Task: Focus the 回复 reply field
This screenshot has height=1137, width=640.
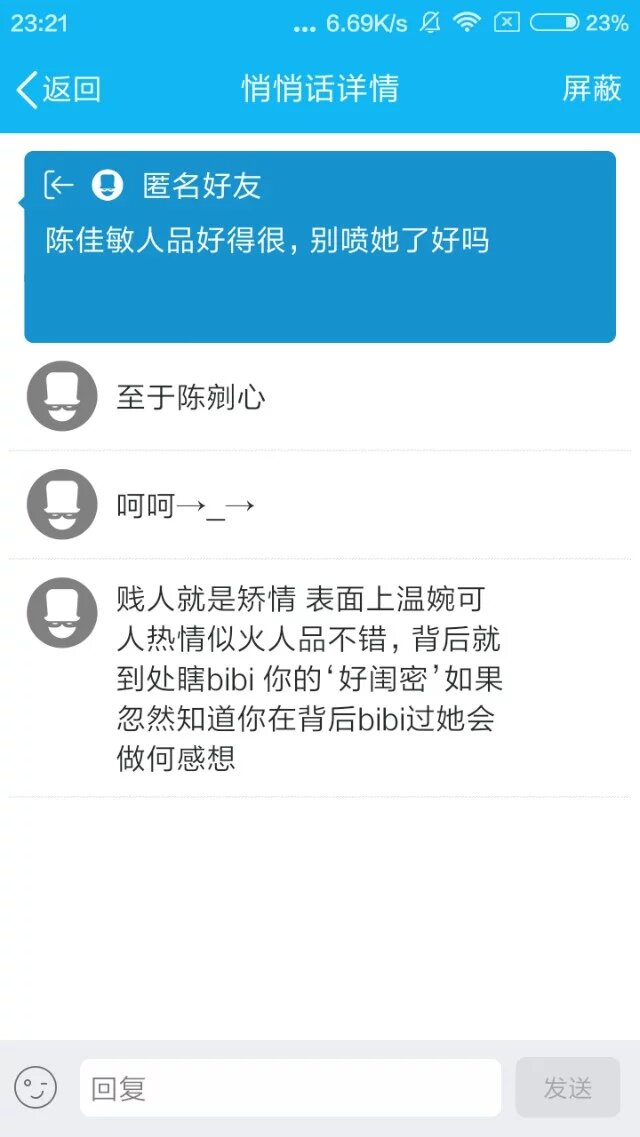Action: (x=290, y=1087)
